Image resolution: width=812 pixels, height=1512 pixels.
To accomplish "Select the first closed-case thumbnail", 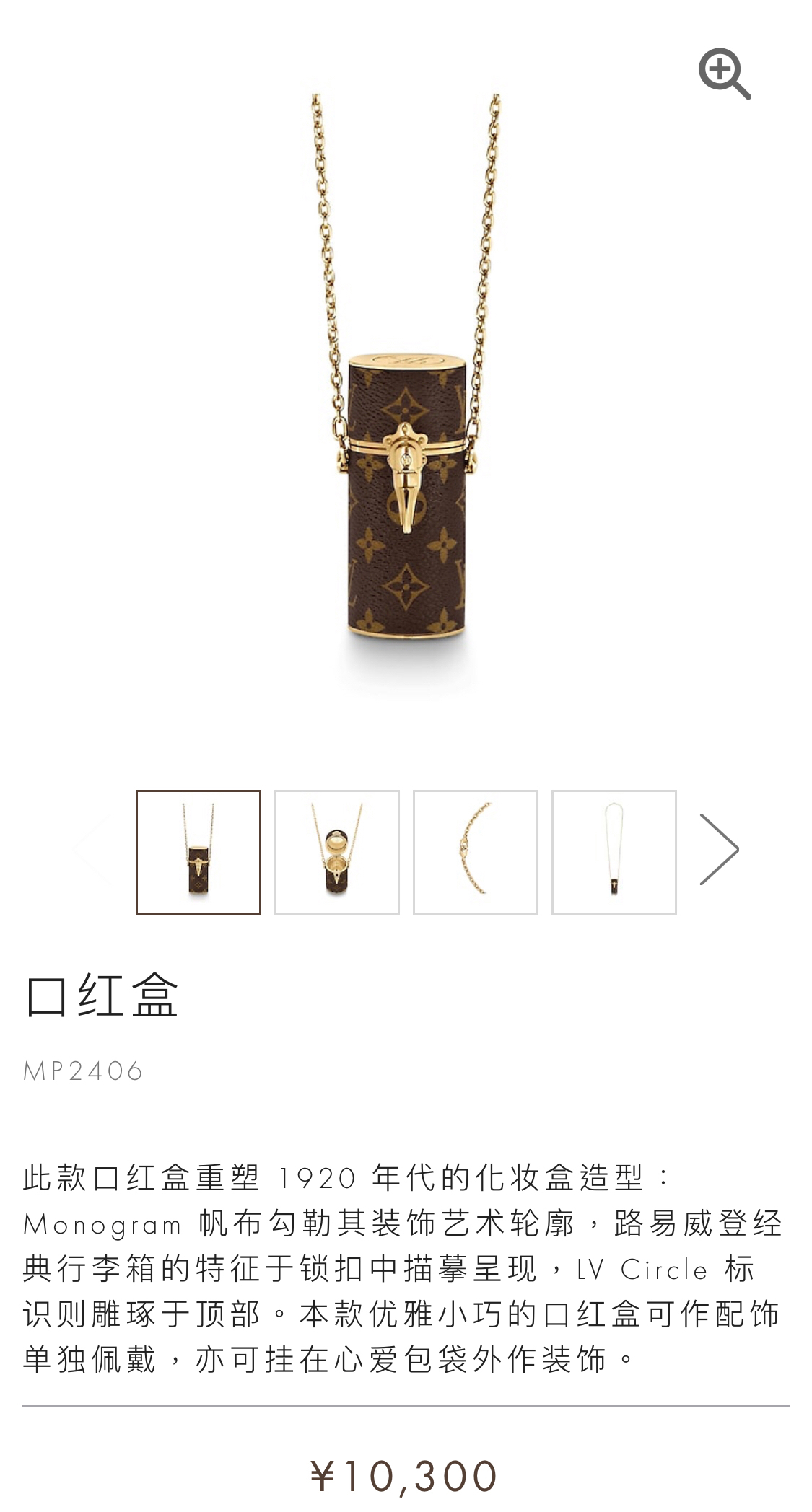I will (198, 852).
